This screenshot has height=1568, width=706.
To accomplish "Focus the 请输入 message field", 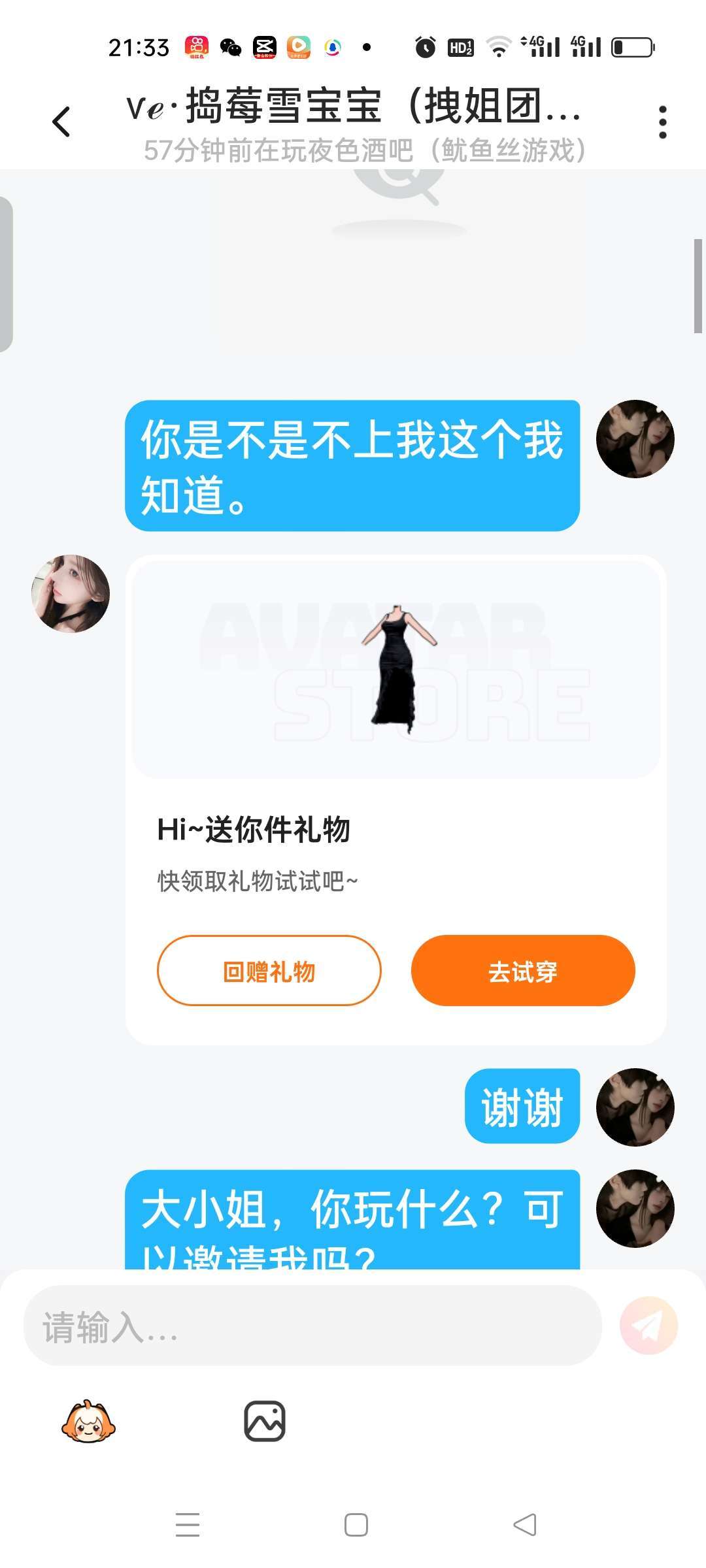I will coord(312,1326).
